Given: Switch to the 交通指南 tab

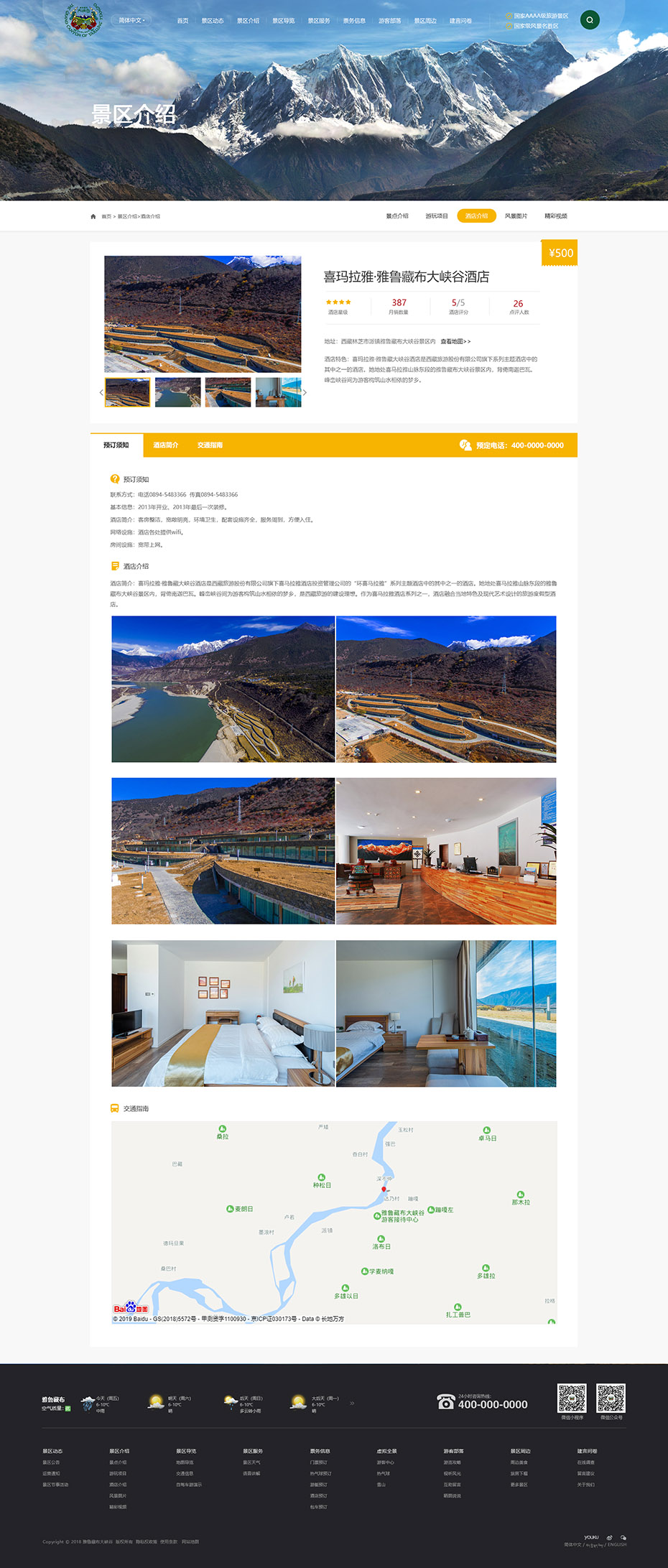Looking at the screenshot, I should click(x=210, y=445).
